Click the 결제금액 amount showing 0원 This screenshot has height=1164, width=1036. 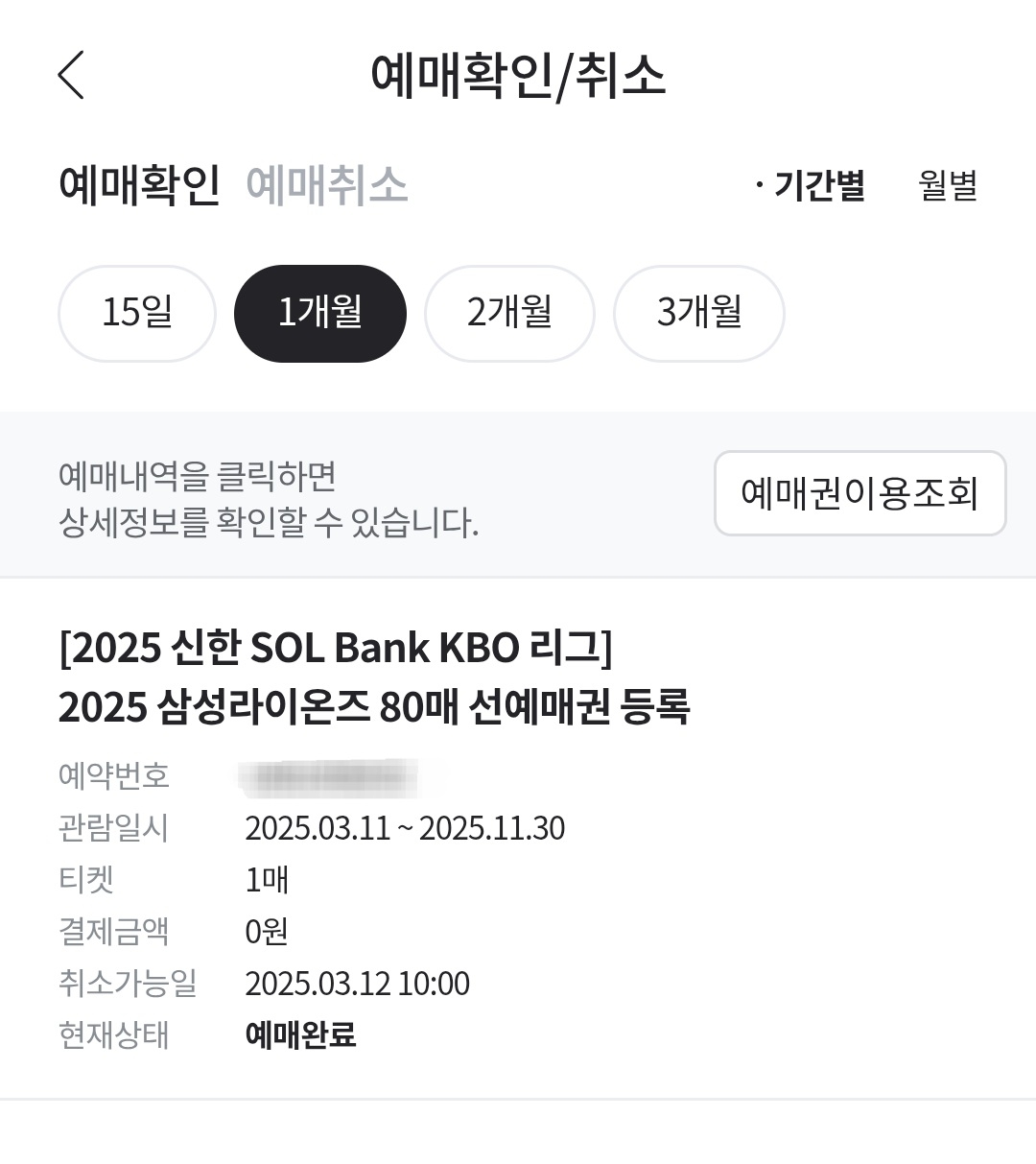click(x=267, y=931)
